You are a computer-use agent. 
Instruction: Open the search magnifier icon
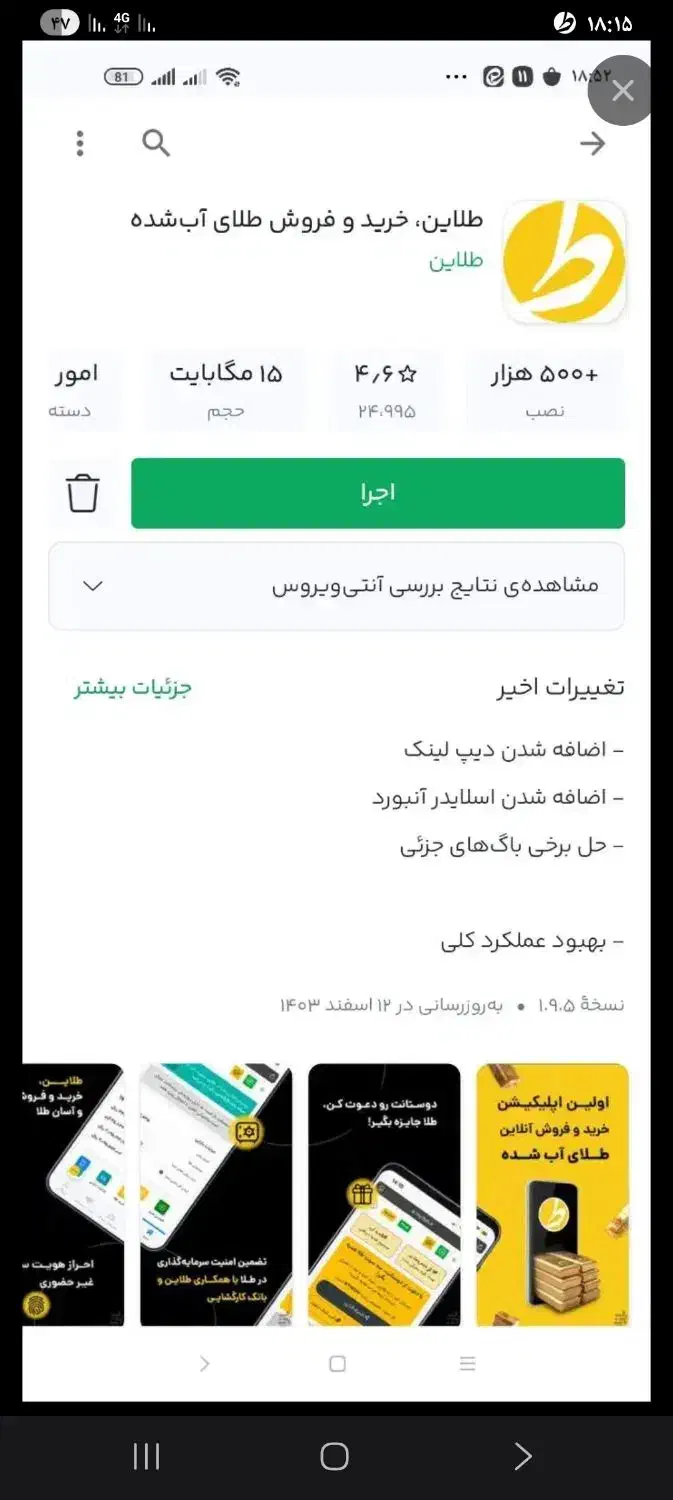[x=156, y=144]
